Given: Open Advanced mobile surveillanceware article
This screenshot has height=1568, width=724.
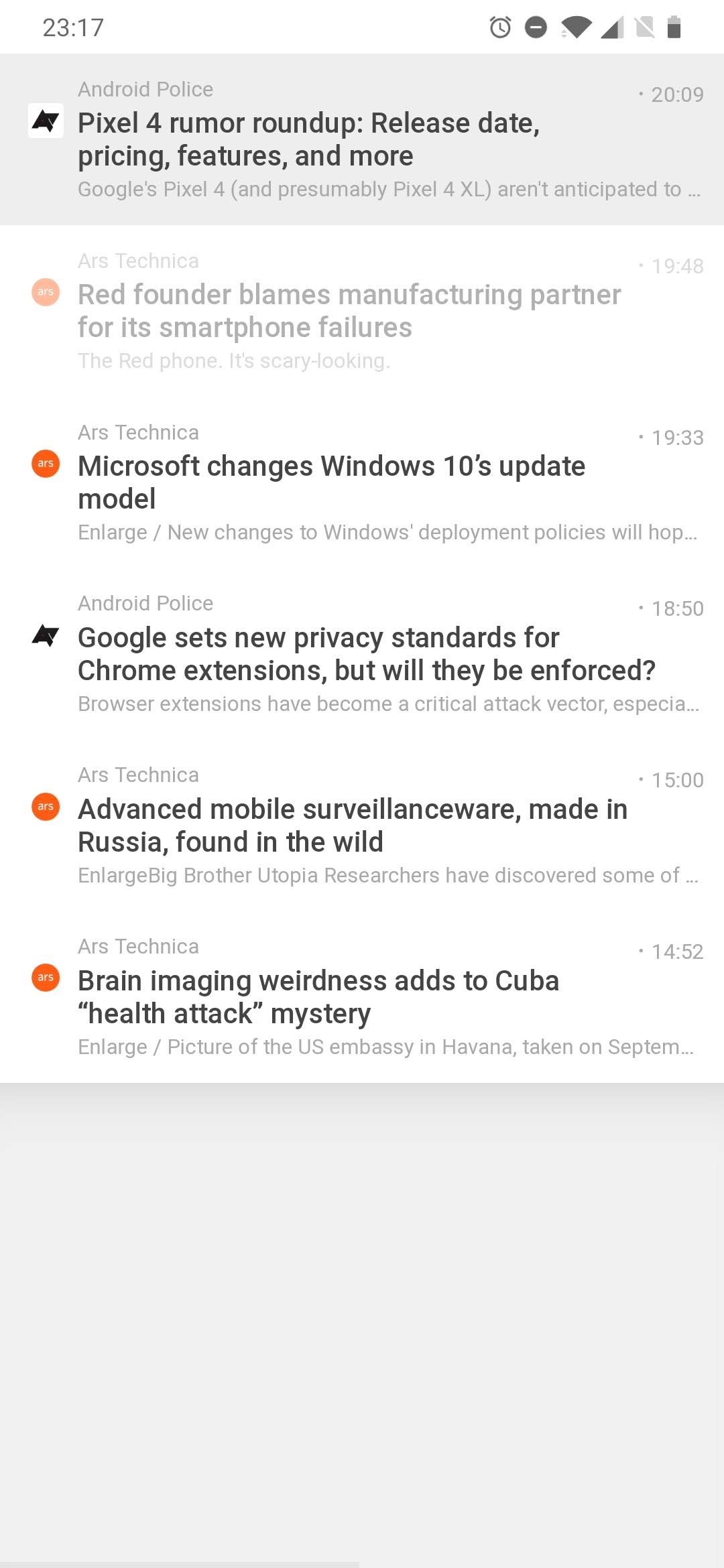Looking at the screenshot, I should click(x=353, y=826).
